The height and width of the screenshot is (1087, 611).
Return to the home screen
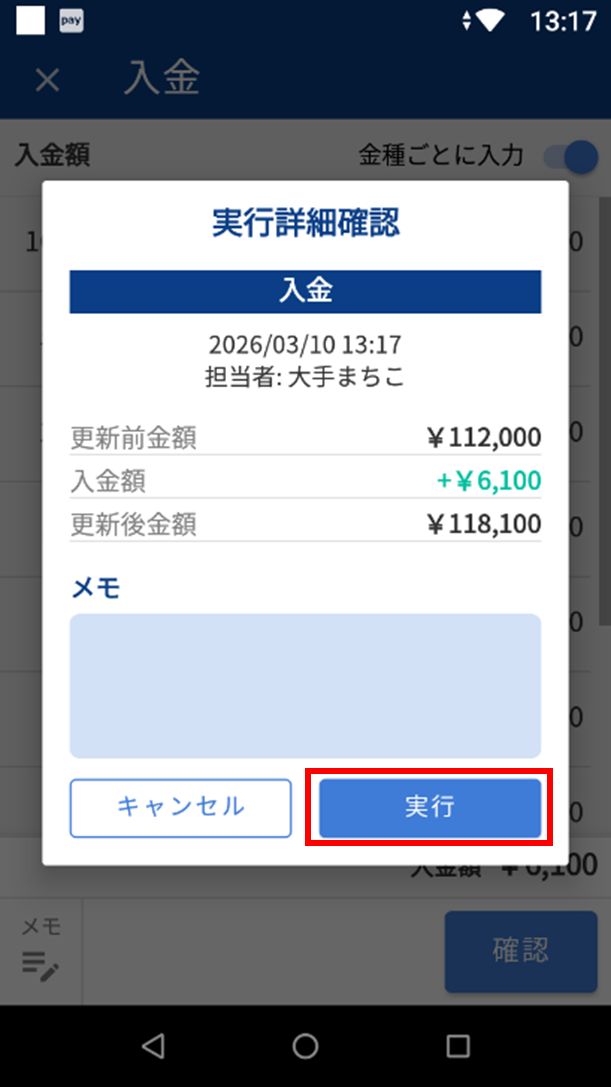tap(305, 1046)
